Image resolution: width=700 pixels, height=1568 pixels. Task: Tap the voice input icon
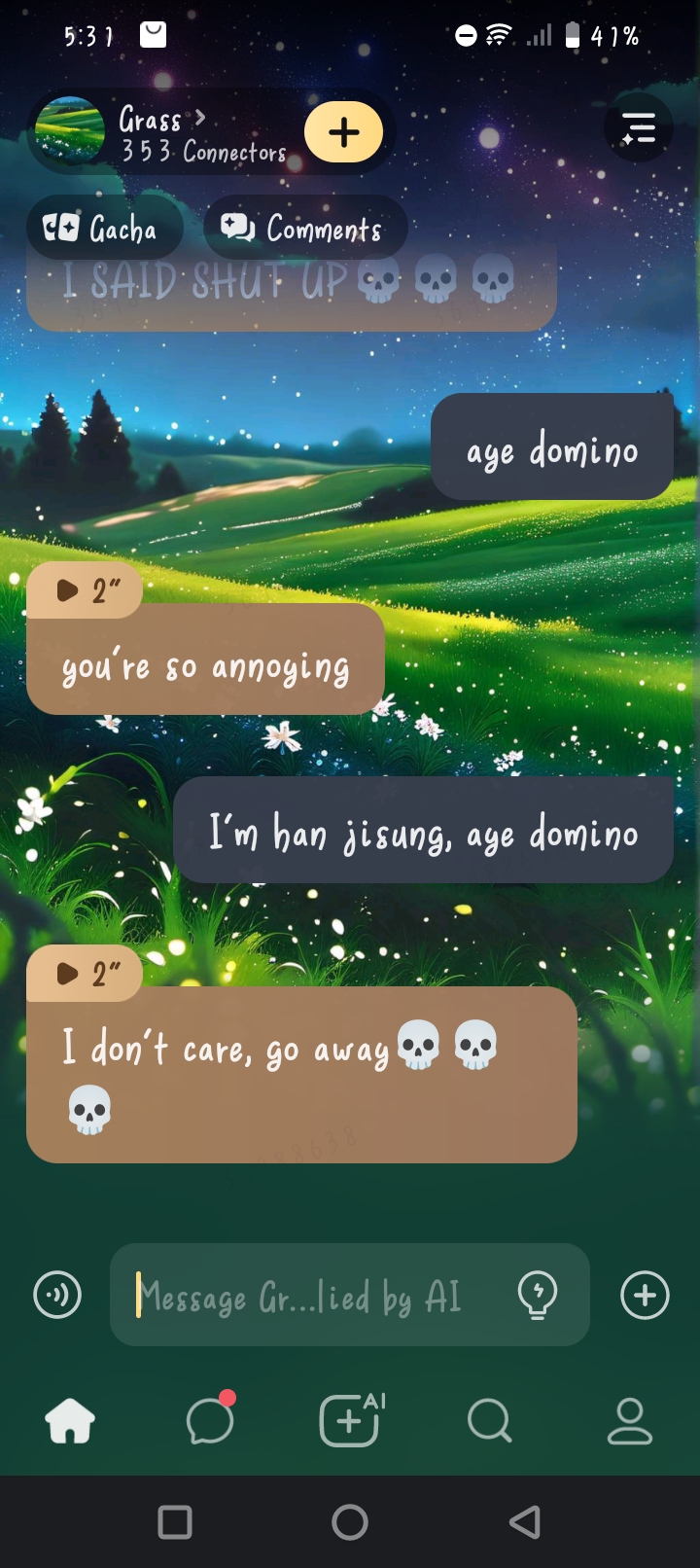coord(57,1295)
